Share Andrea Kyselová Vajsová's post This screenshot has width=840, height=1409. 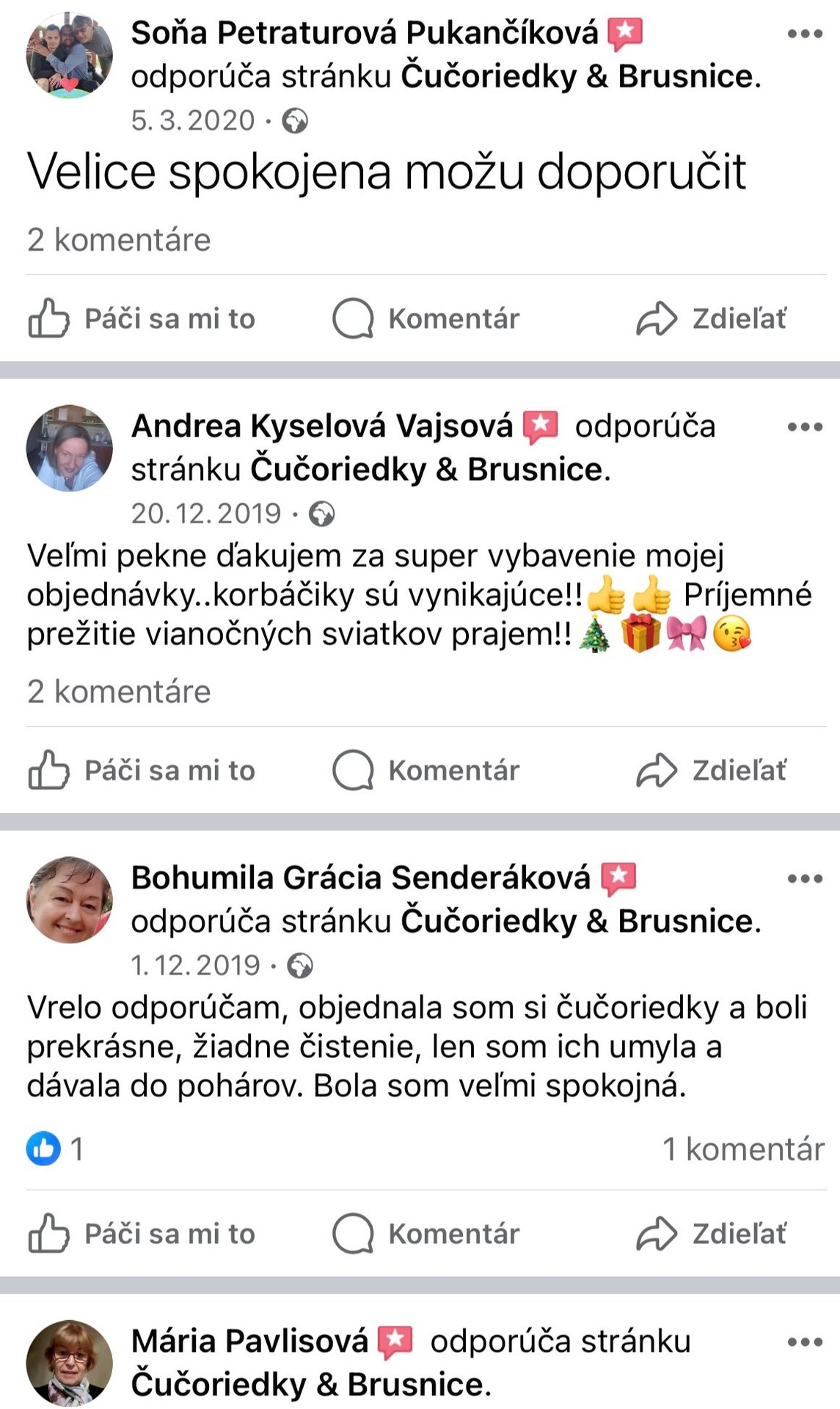click(x=711, y=771)
